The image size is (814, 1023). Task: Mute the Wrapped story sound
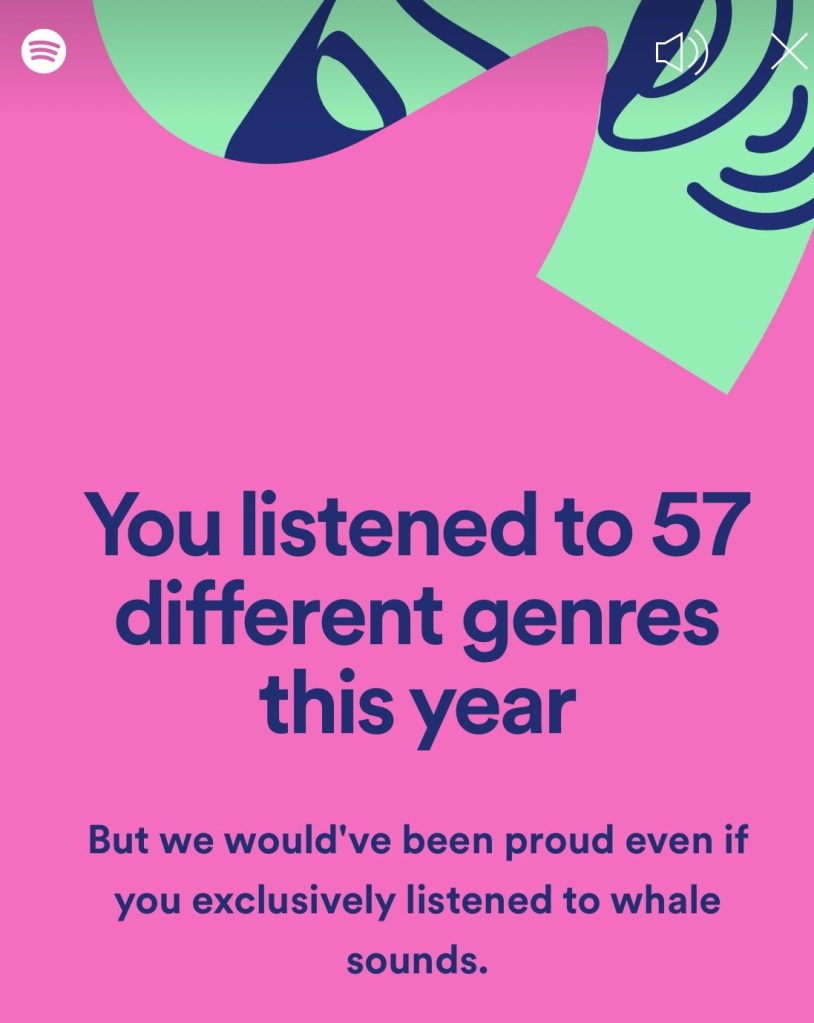click(x=681, y=52)
